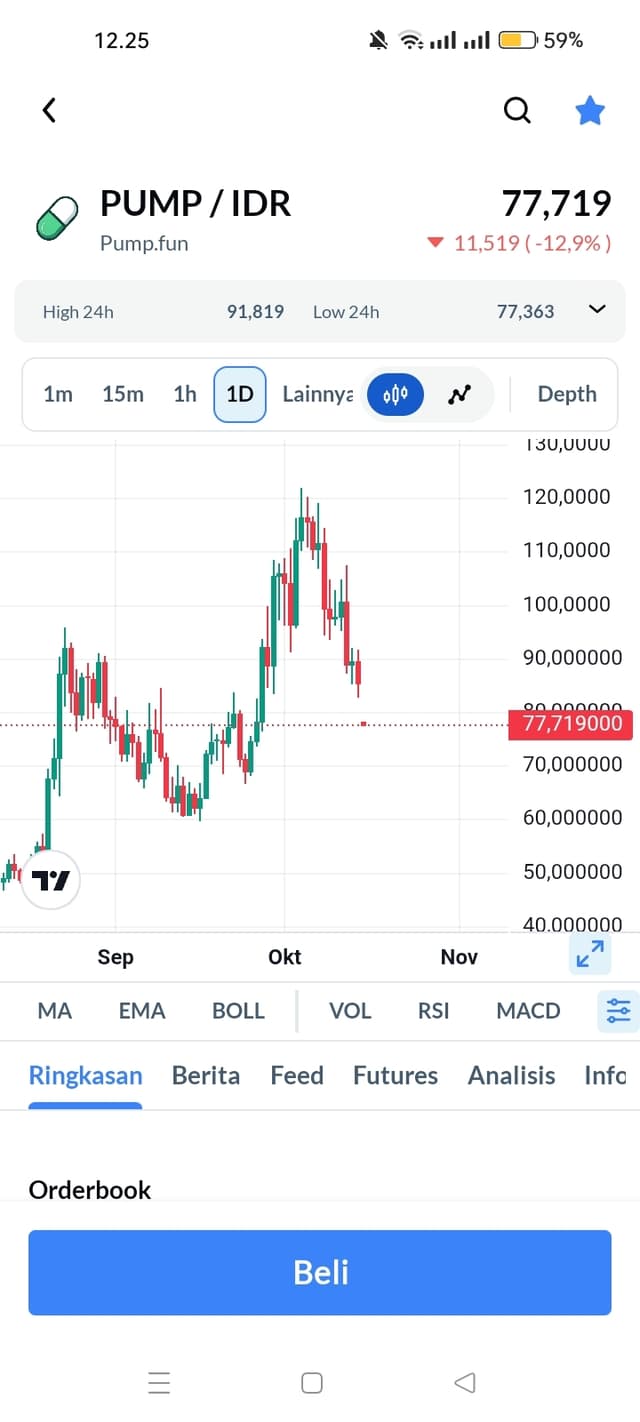640x1422 pixels.
Task: Open indicator settings sliders icon
Action: 619,1011
